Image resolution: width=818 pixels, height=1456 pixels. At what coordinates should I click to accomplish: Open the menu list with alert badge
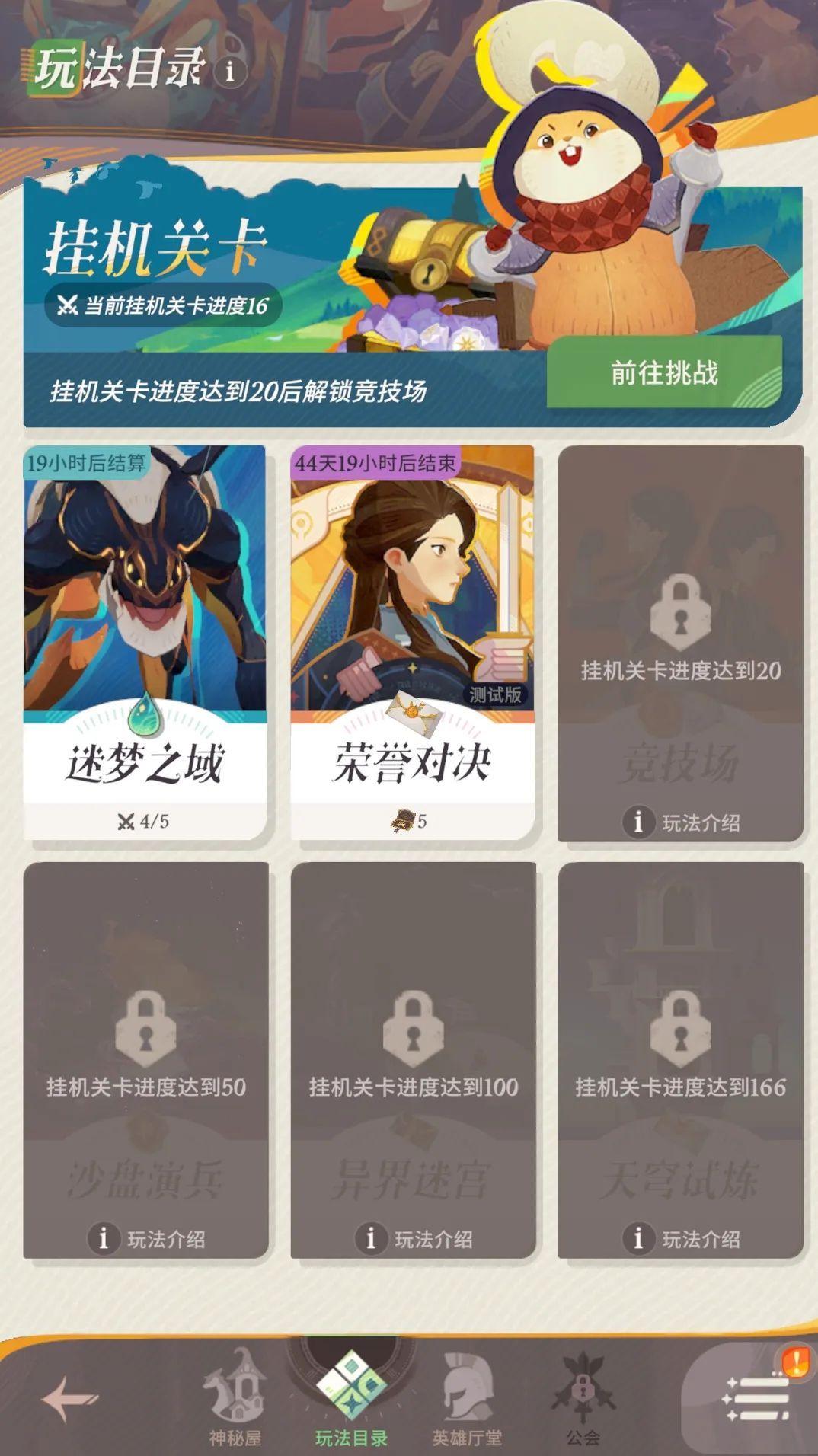(x=754, y=1397)
